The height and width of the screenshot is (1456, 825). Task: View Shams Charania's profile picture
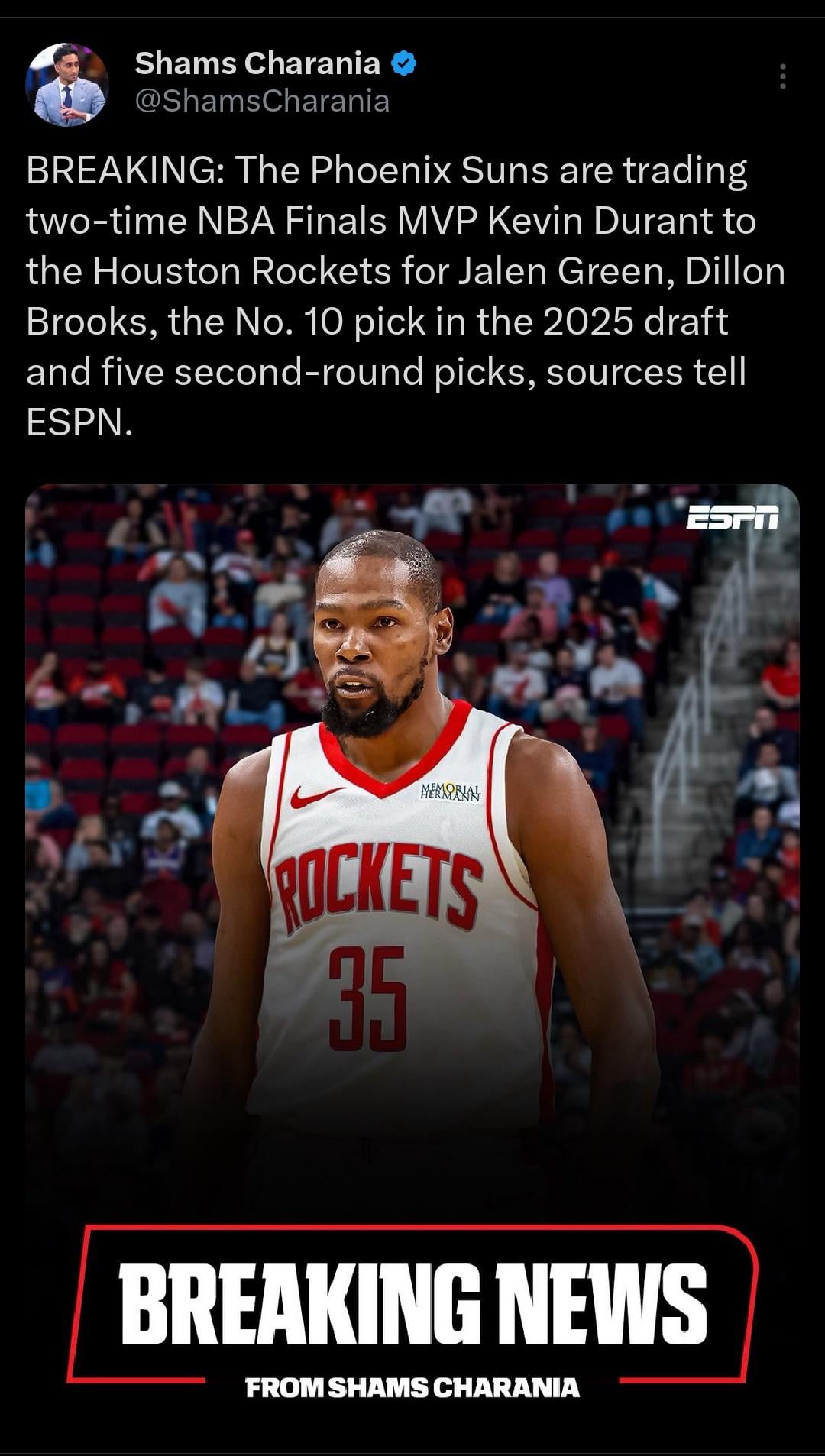[67, 85]
